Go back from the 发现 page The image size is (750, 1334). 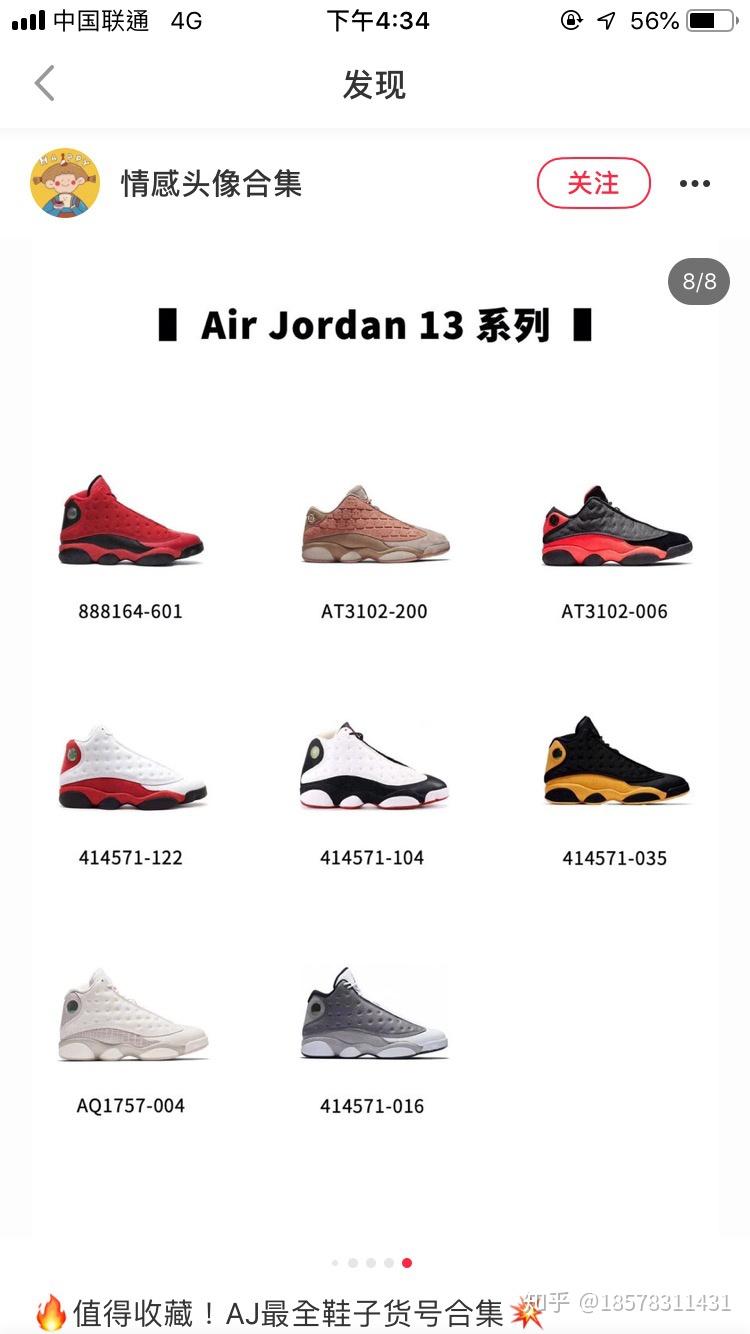click(44, 84)
